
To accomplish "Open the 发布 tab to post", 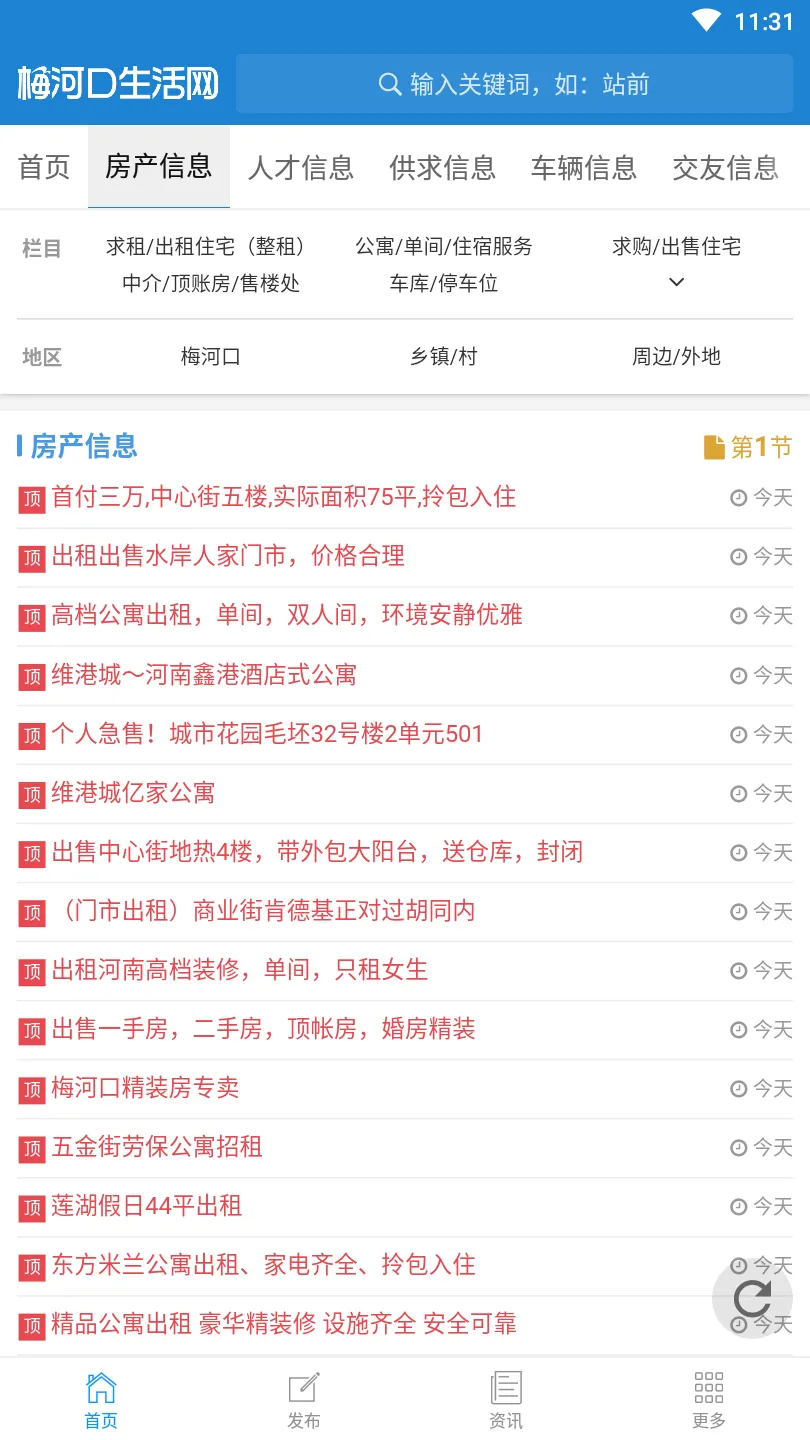I will pyautogui.click(x=304, y=1400).
